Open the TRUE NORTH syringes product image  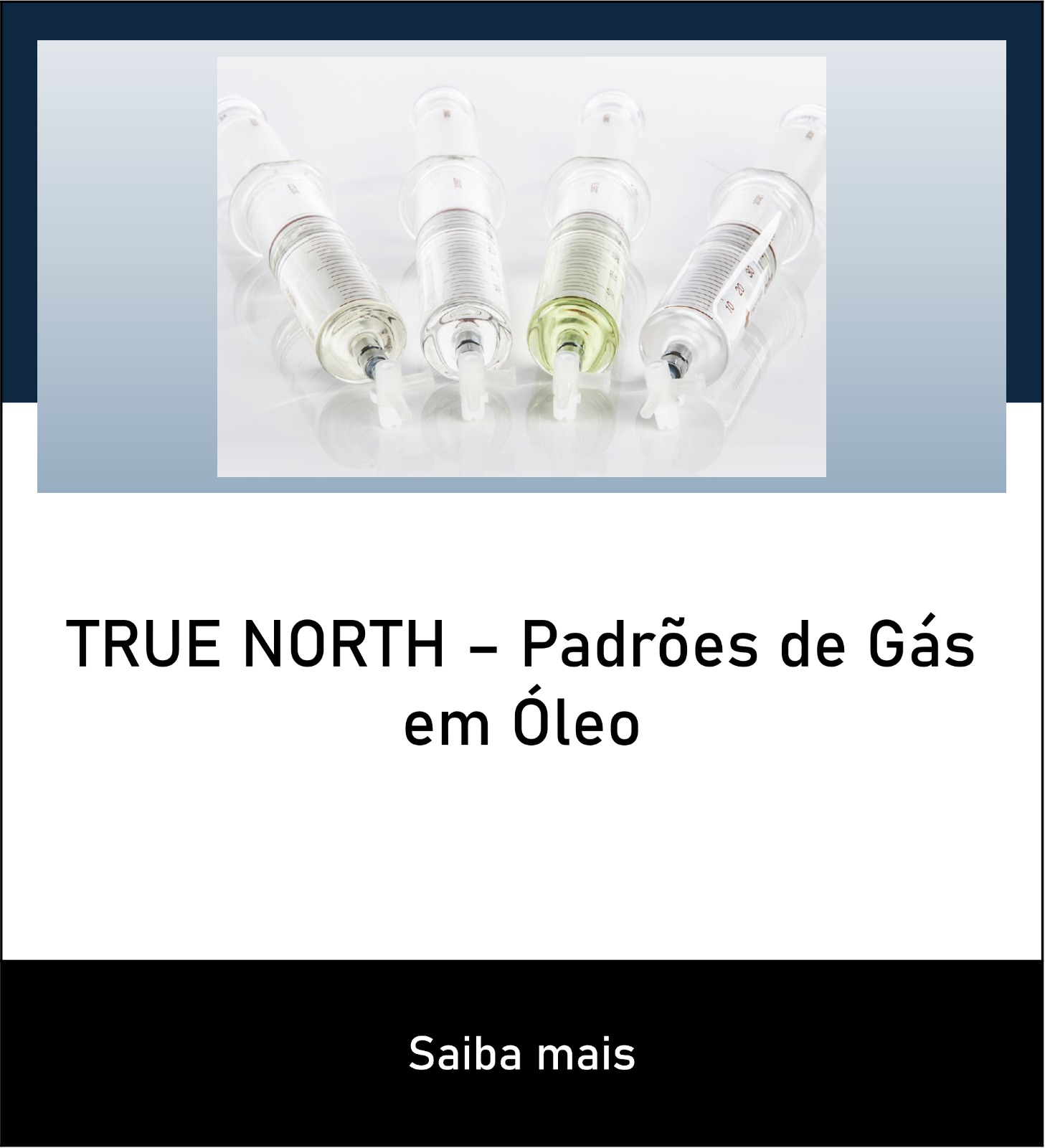point(521,266)
